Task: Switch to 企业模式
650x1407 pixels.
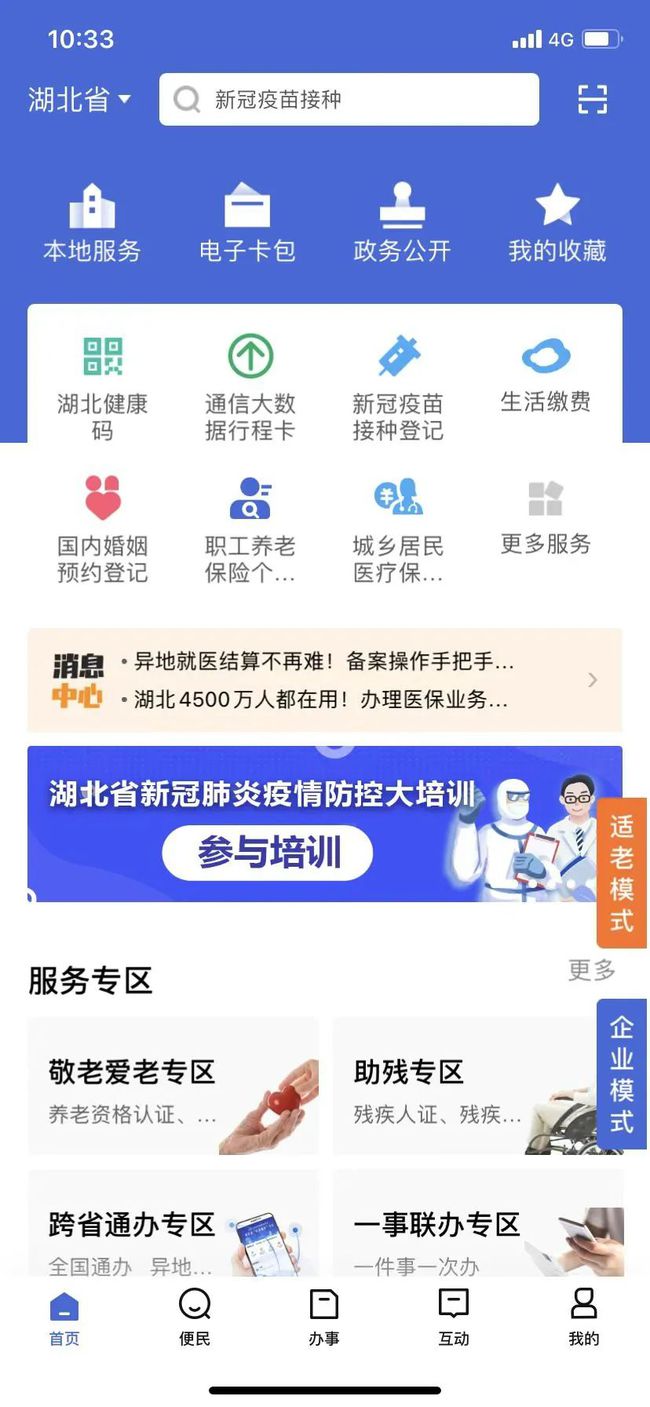Action: tap(622, 1074)
